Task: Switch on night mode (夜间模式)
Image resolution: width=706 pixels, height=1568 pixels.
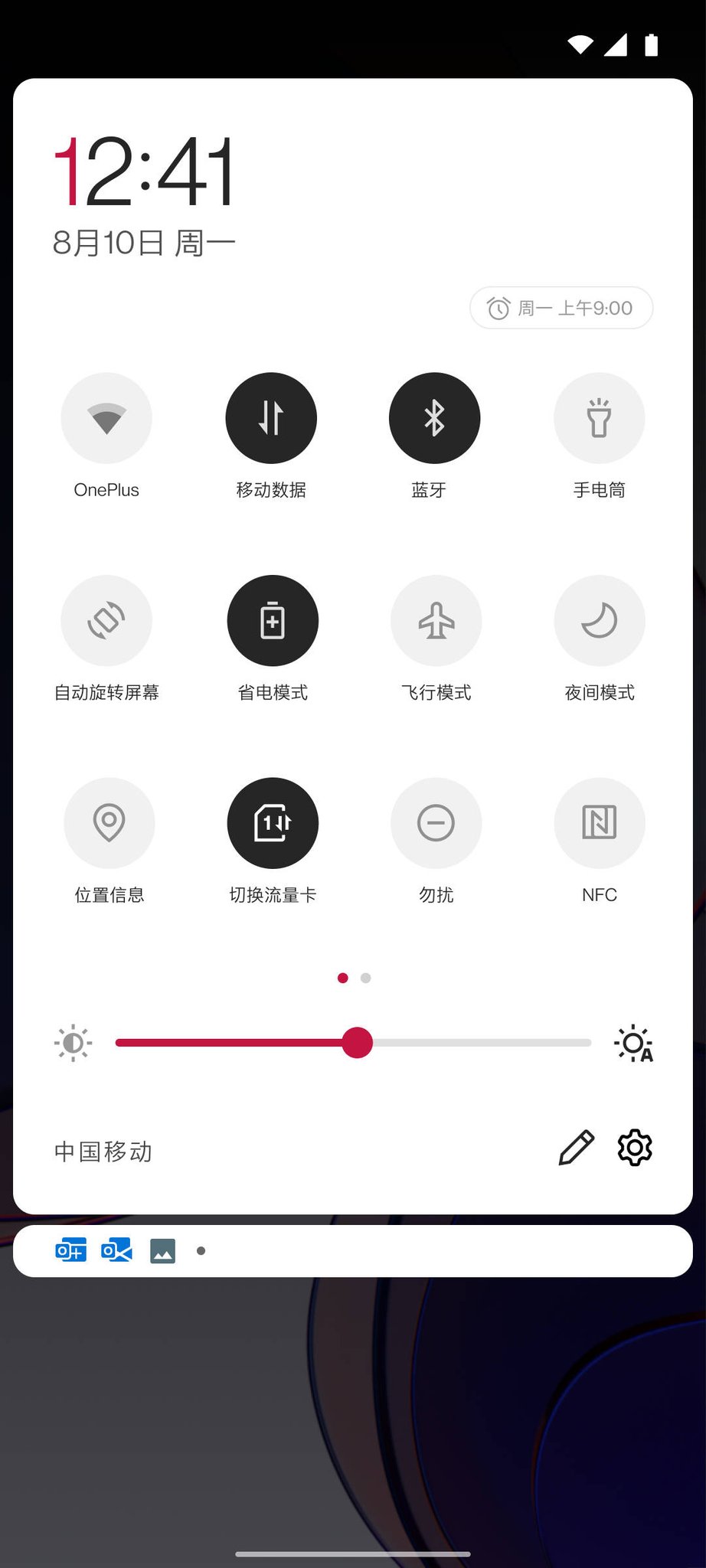Action: tap(600, 620)
